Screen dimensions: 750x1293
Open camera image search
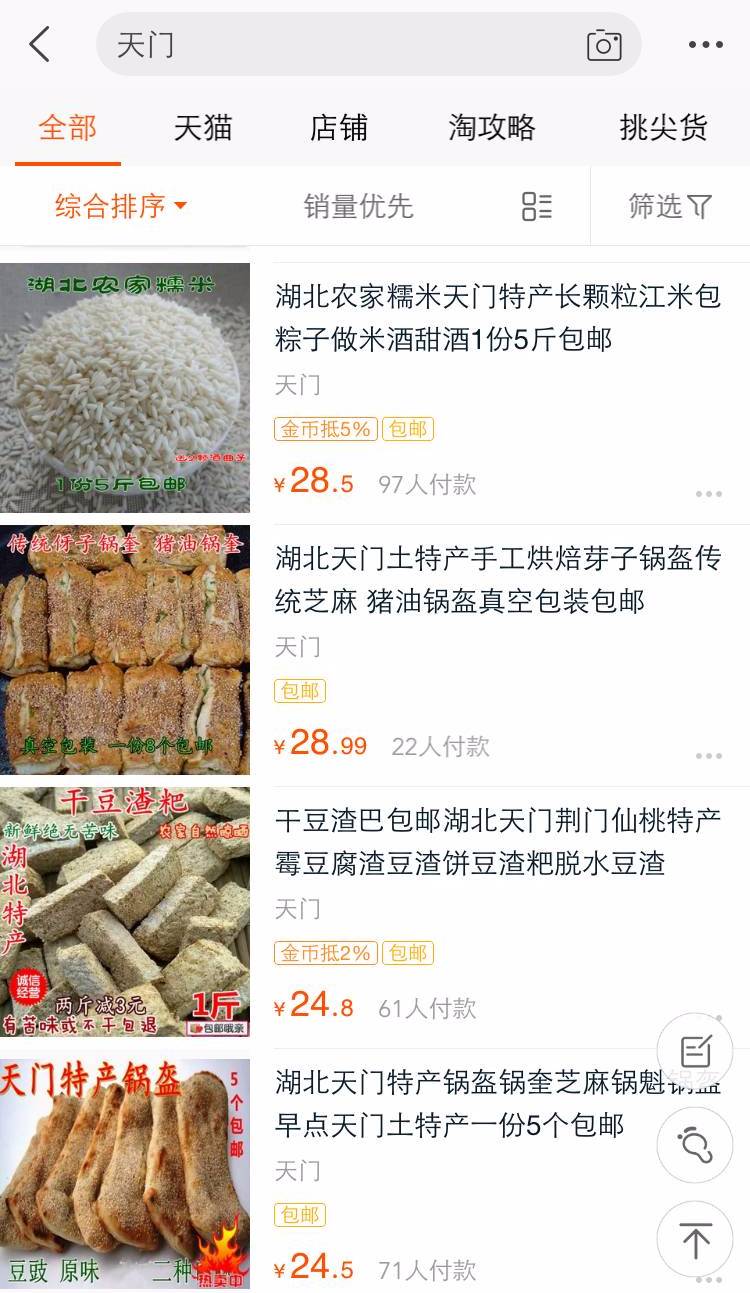604,45
